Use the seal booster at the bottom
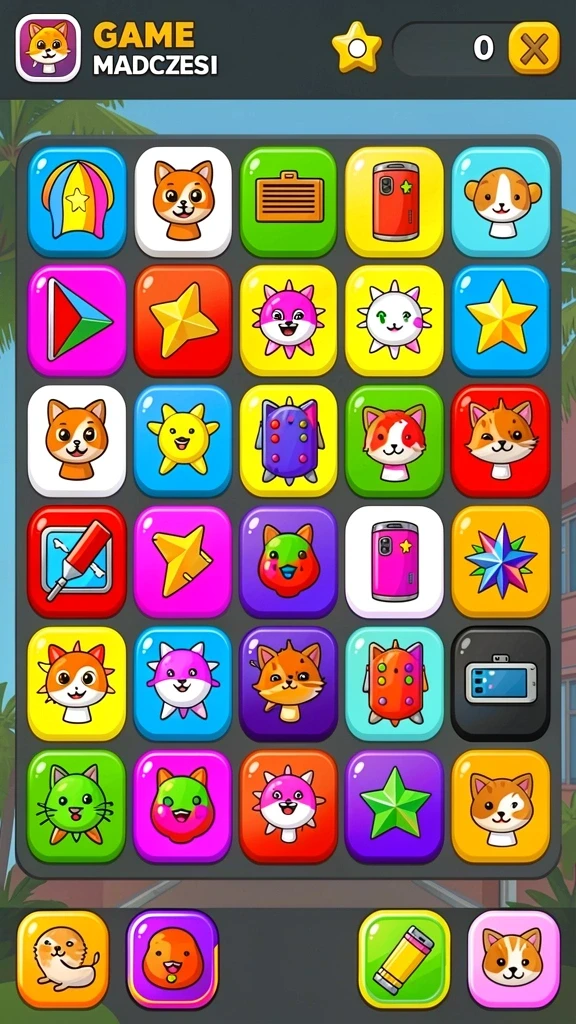 pyautogui.click(x=63, y=959)
